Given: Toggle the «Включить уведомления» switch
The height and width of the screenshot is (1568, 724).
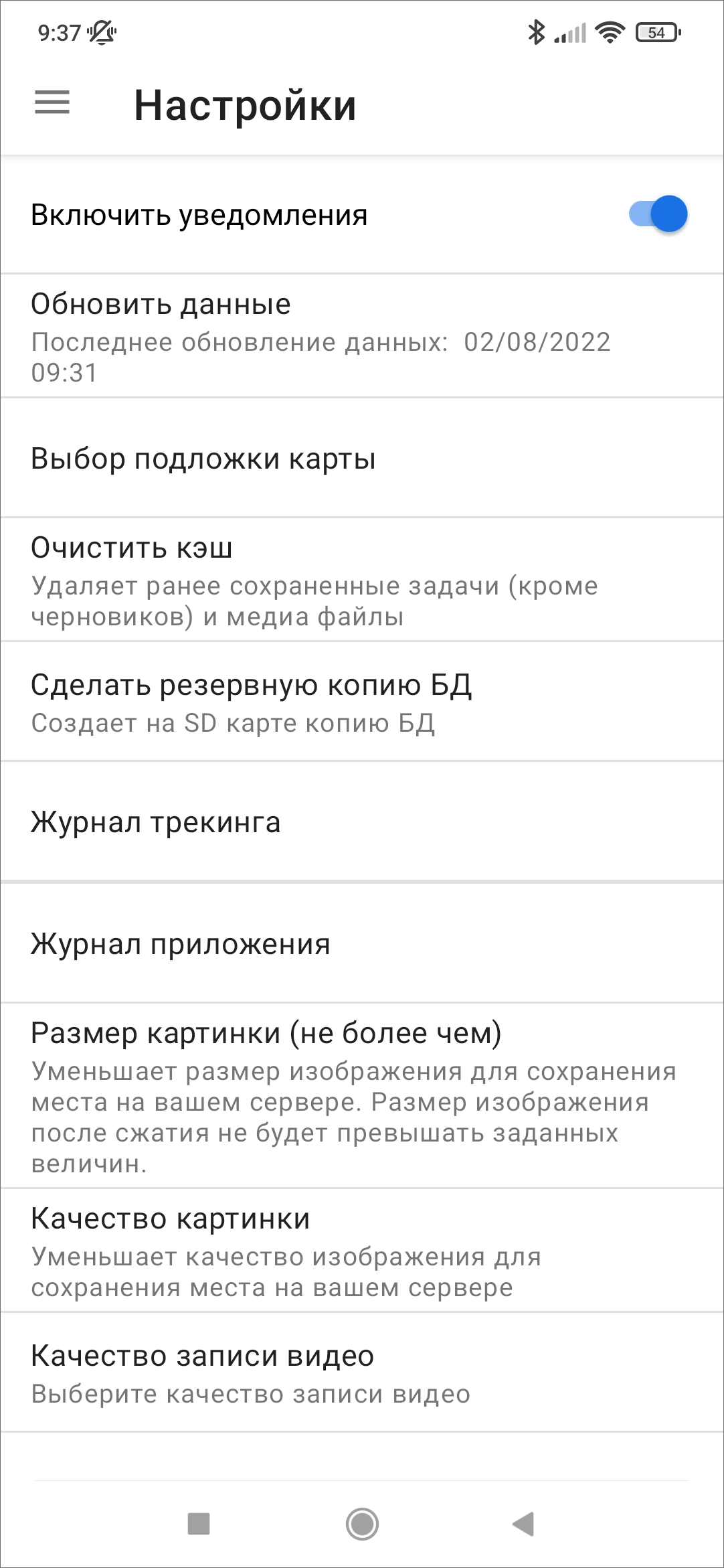Looking at the screenshot, I should tap(658, 214).
